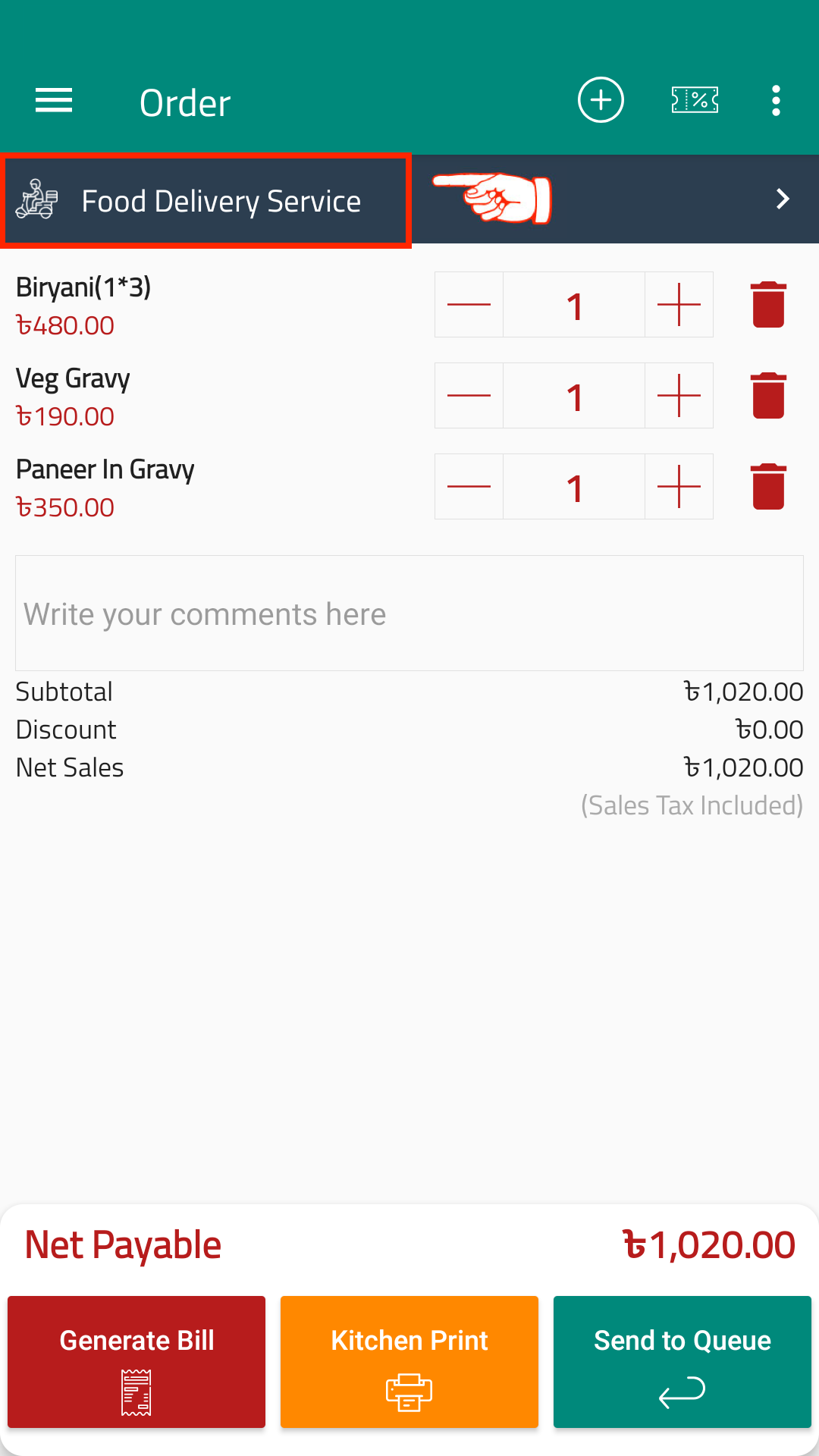Remove Veg Gravy from the order
This screenshot has height=1456, width=819.
coord(768,396)
